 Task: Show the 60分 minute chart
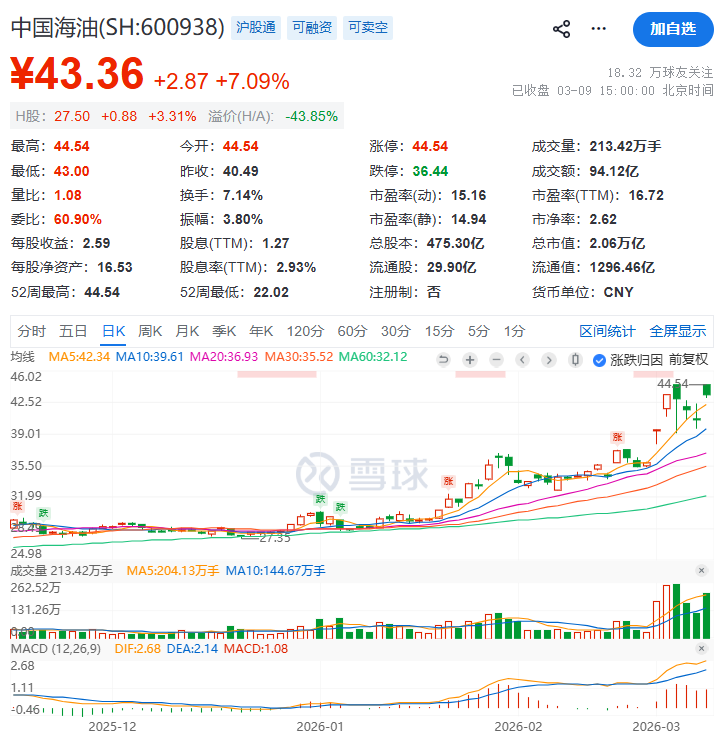[x=352, y=331]
